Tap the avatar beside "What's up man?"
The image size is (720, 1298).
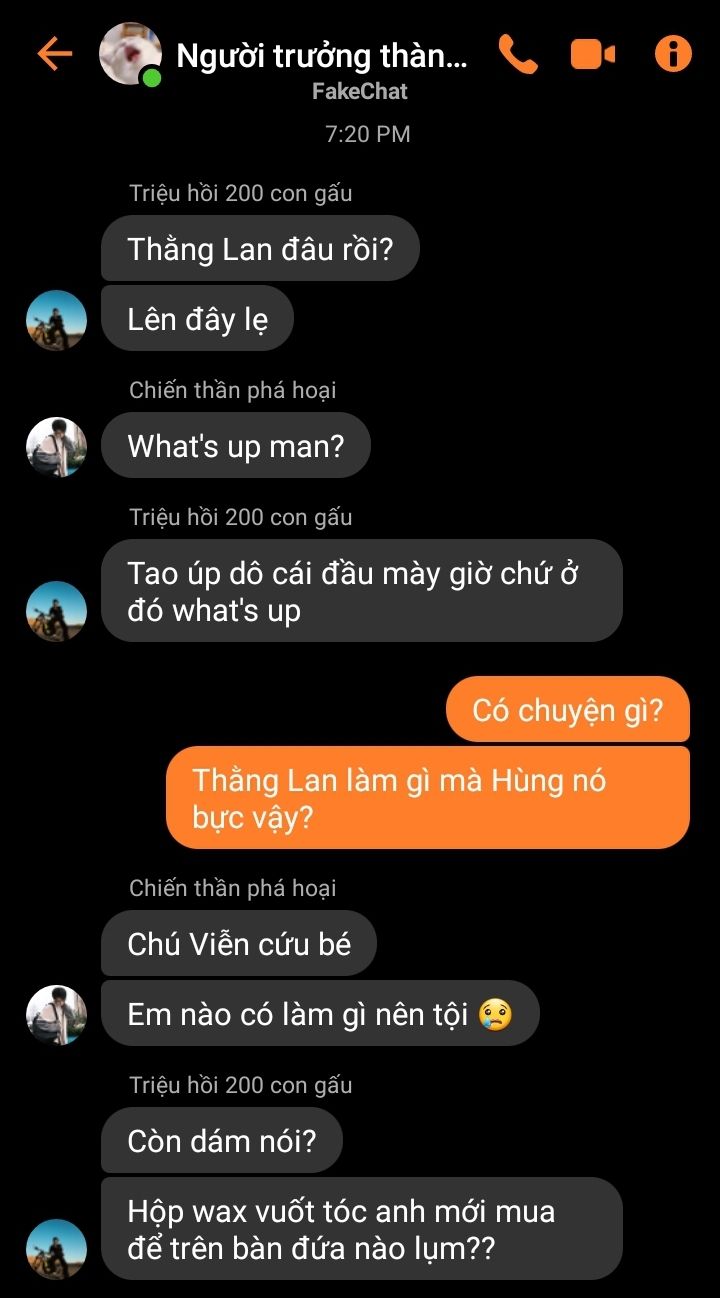tap(56, 446)
